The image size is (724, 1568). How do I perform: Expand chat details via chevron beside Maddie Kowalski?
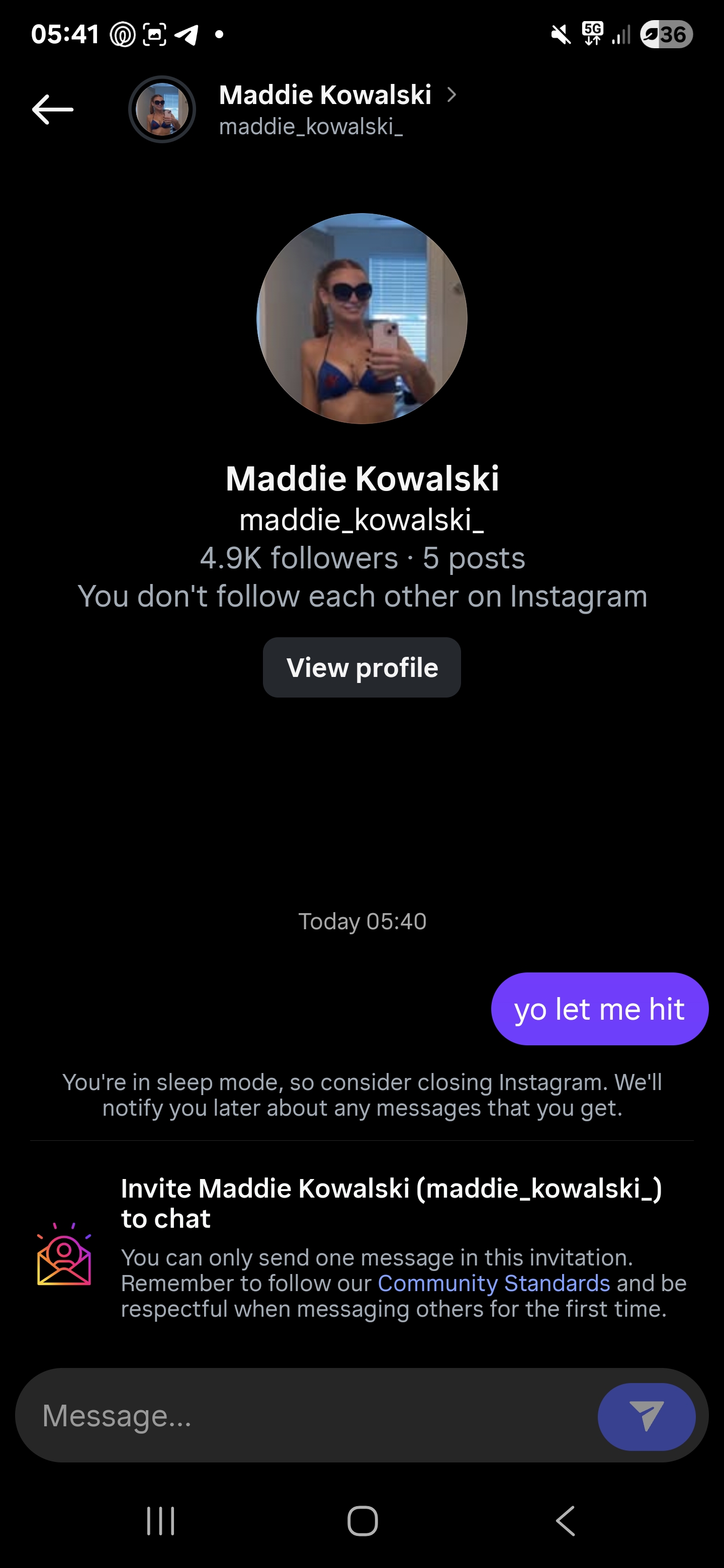coord(453,95)
